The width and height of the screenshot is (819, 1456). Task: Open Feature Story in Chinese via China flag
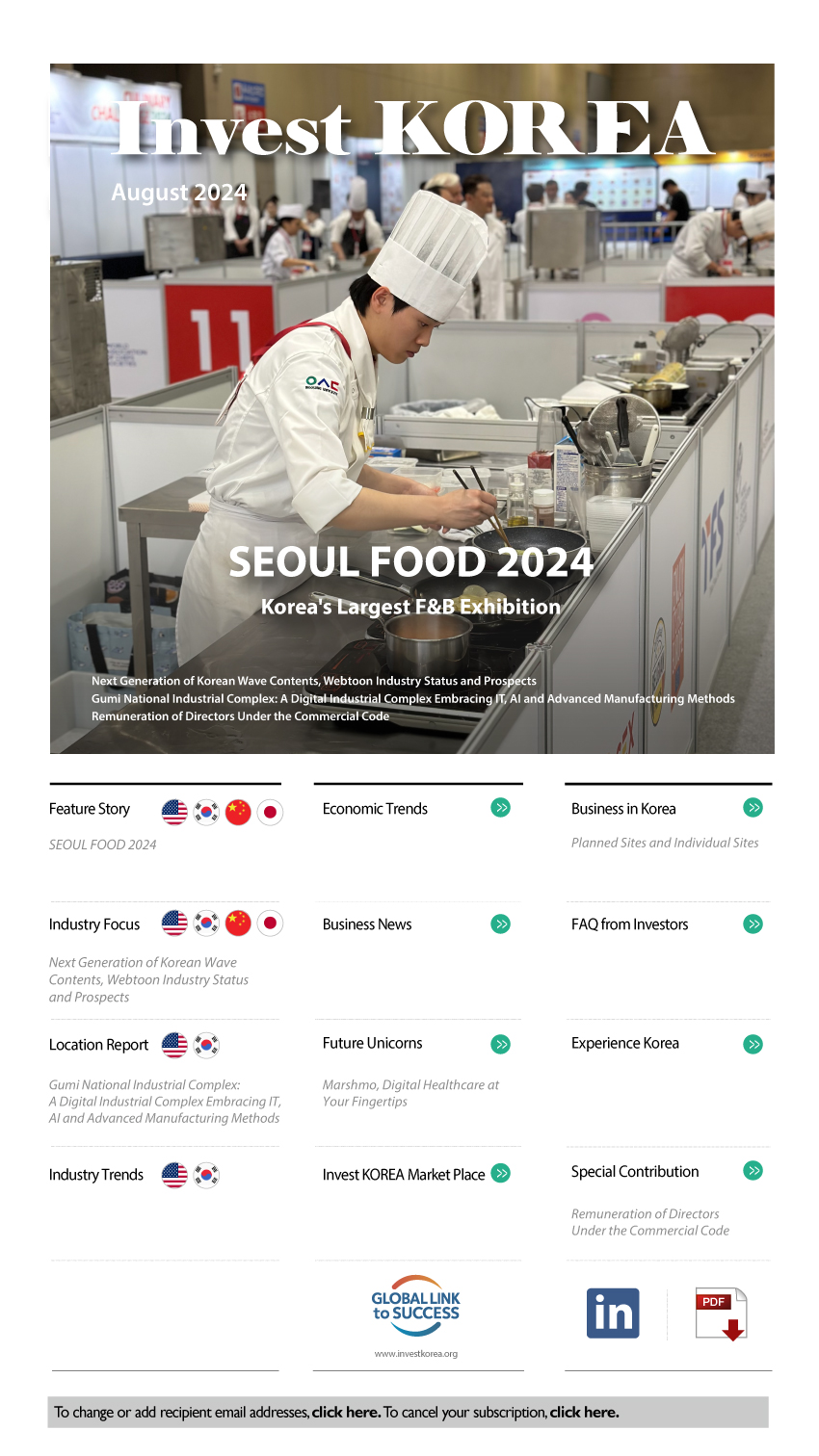238,812
